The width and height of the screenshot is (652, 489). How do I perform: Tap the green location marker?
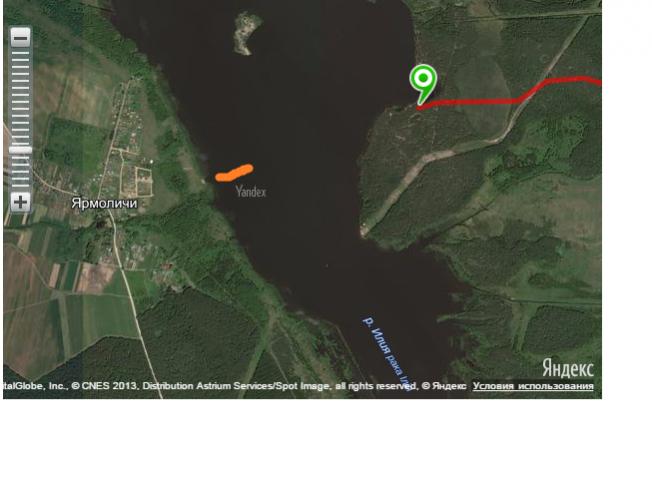(423, 80)
